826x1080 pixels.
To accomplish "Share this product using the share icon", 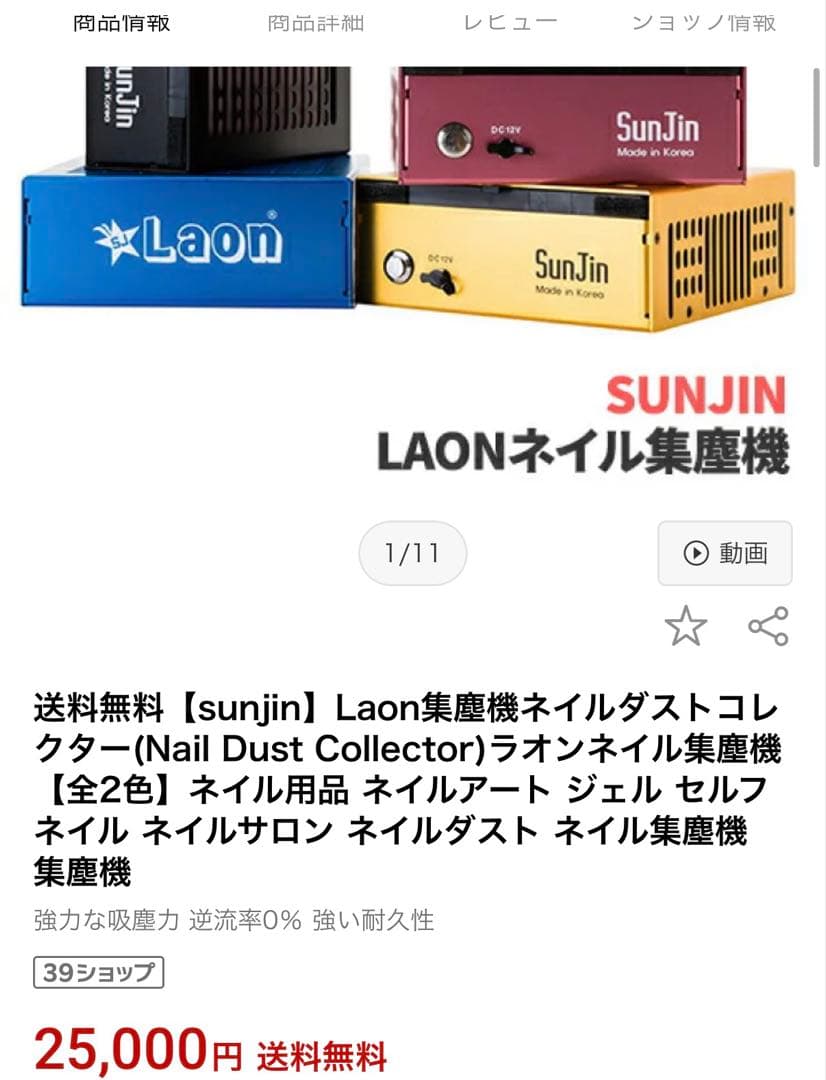I will point(769,625).
